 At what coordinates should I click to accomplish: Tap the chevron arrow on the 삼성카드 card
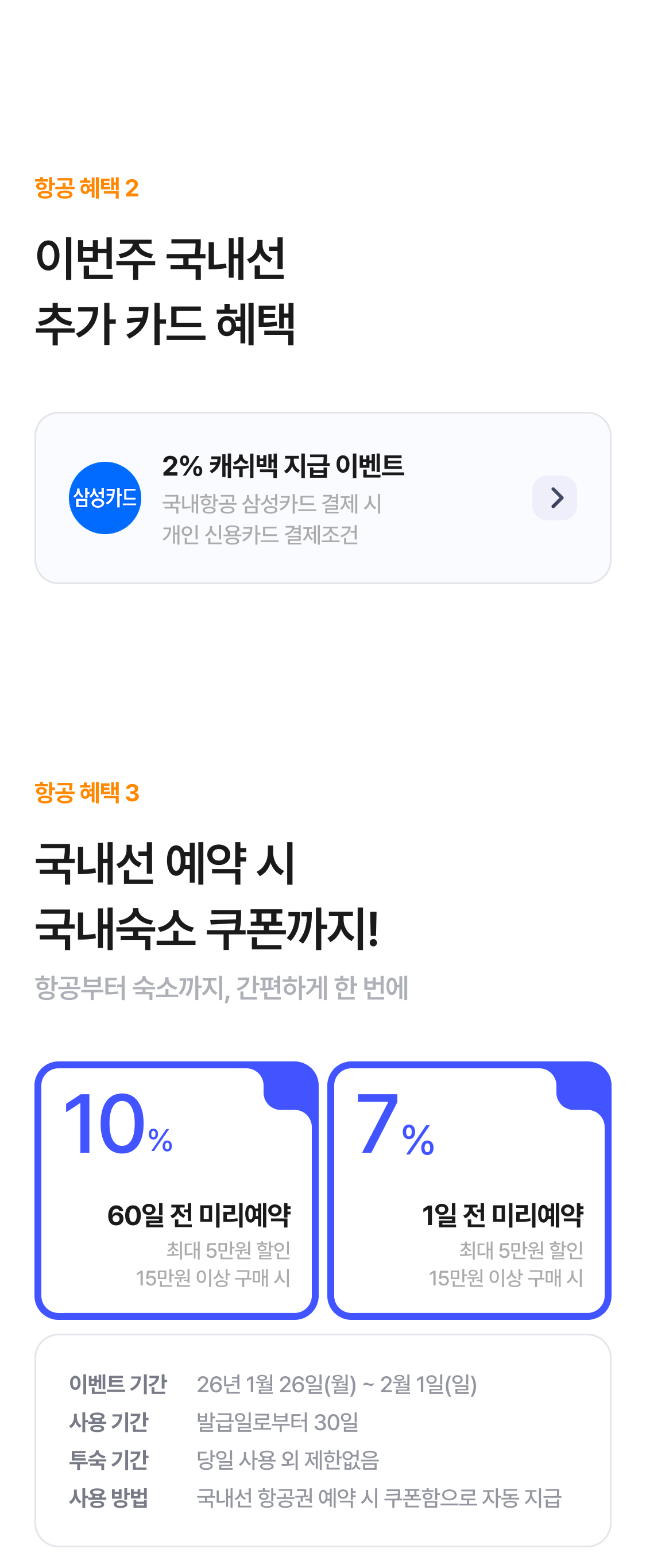(x=554, y=497)
